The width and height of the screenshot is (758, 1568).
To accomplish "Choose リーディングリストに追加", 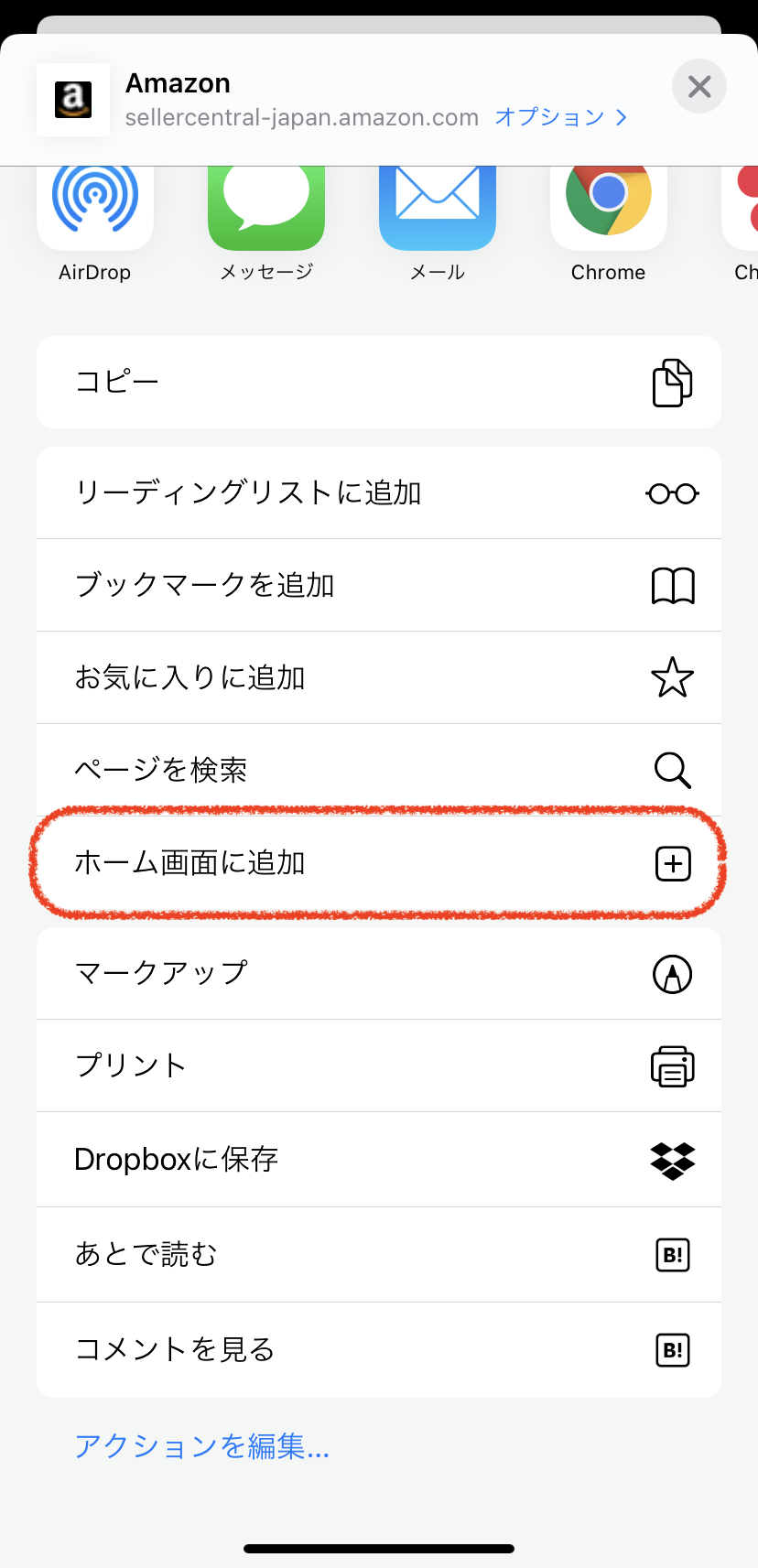I will [379, 492].
